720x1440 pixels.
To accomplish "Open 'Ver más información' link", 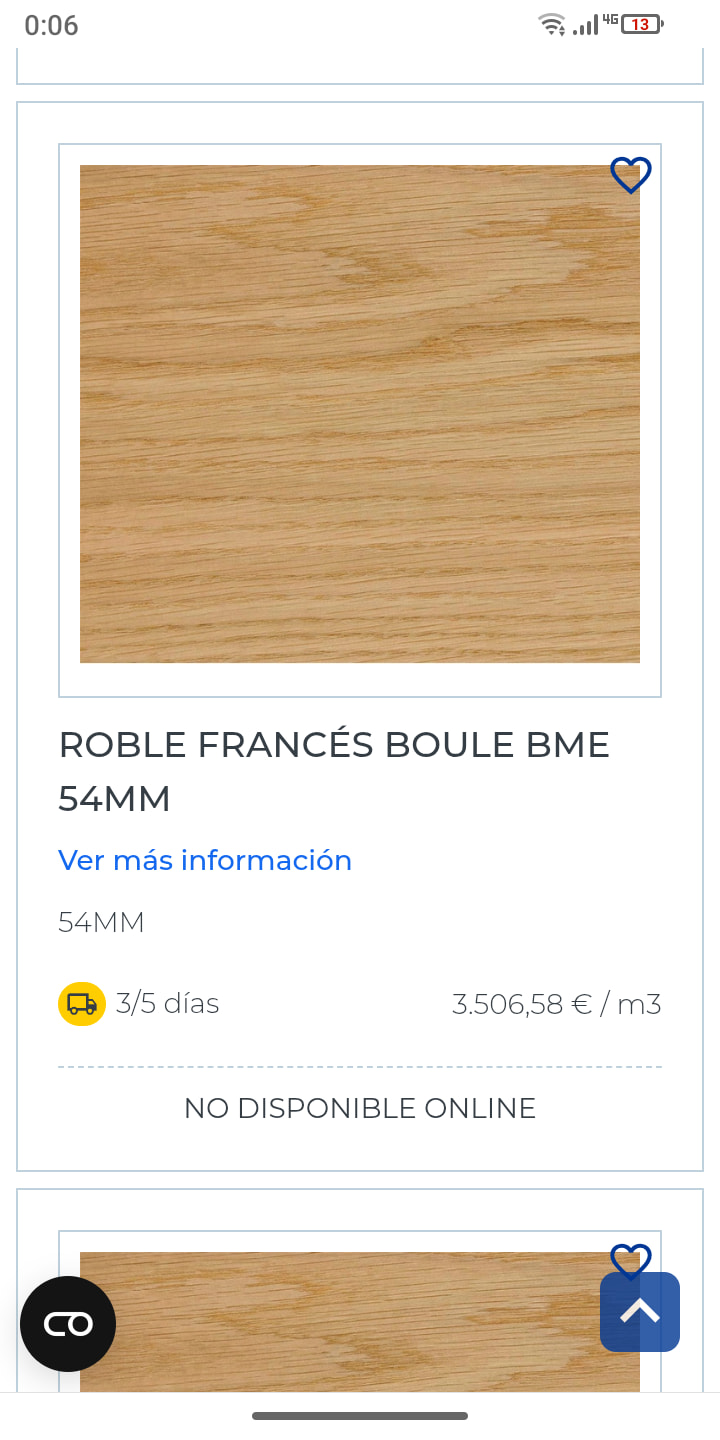I will pos(205,860).
